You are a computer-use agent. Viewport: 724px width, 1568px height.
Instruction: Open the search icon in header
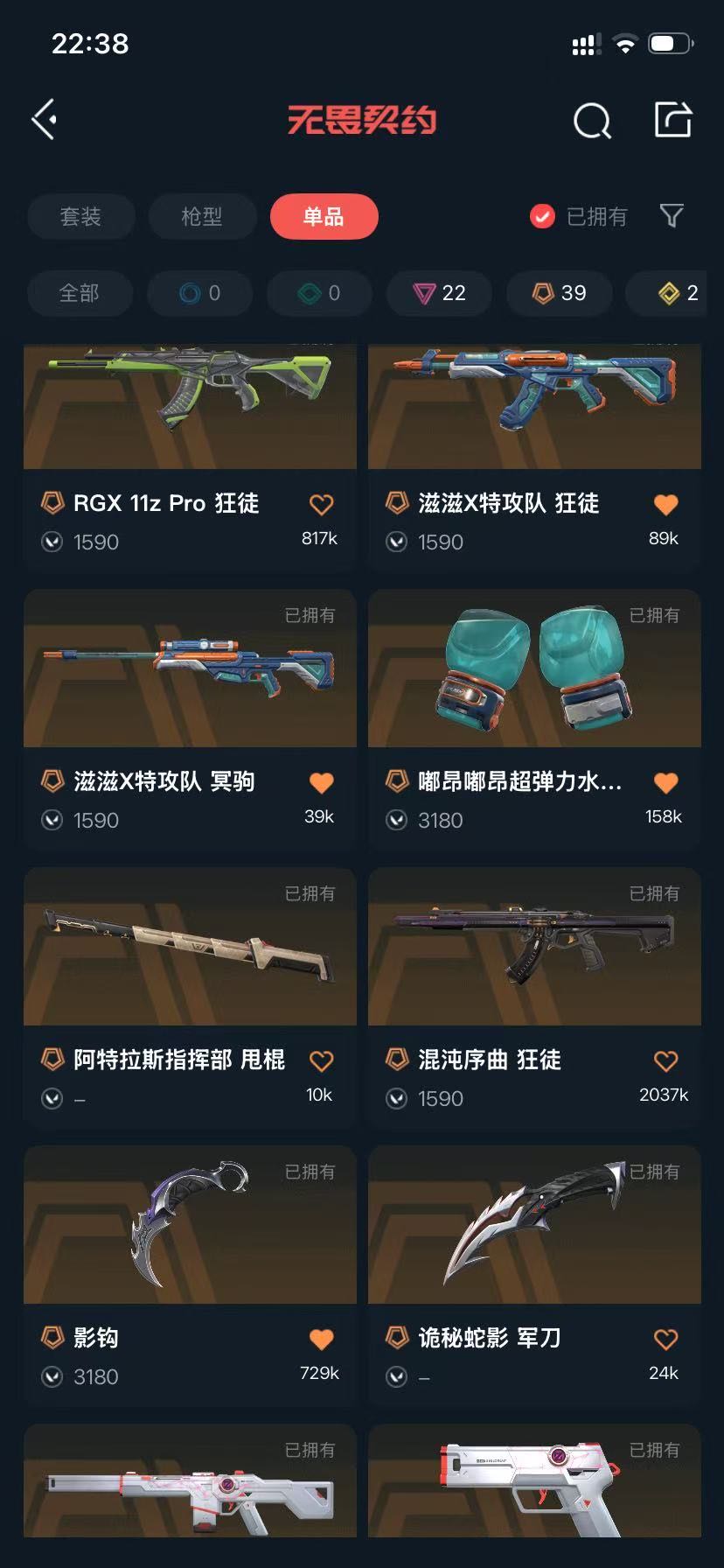pos(592,121)
